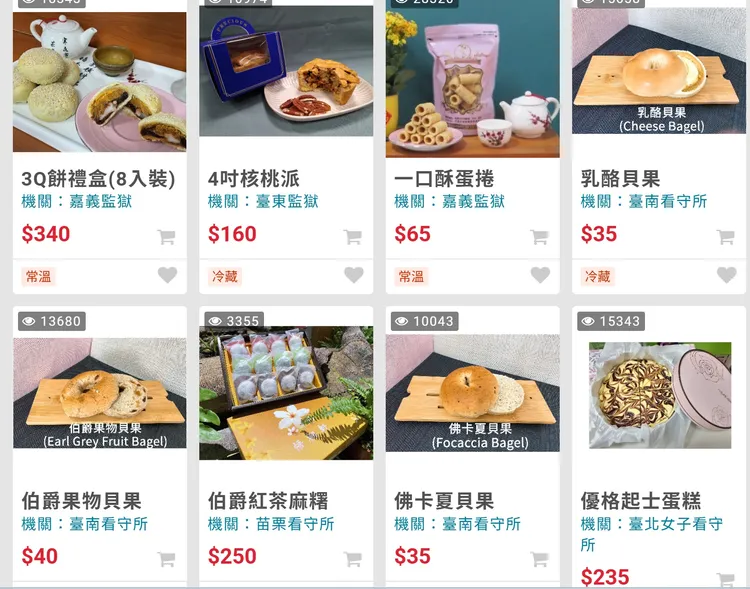The height and width of the screenshot is (589, 750).
Task: Favorite the 4吋核桃派 with the heart
Action: pos(354,275)
